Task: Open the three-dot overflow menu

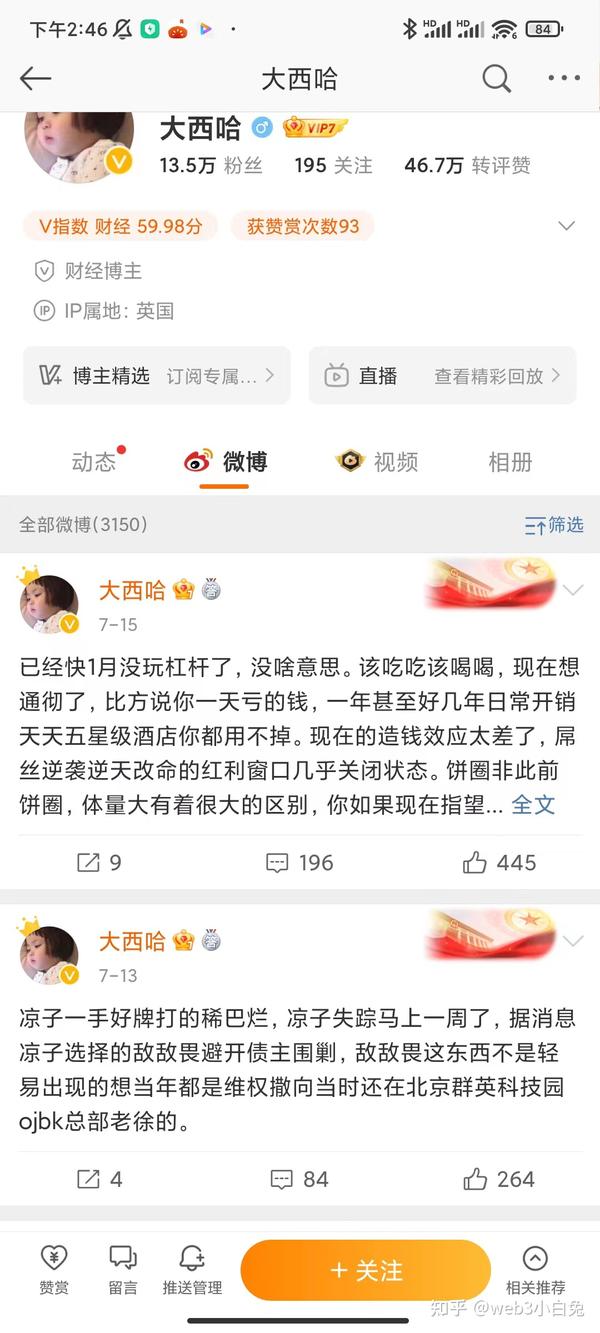Action: [x=564, y=78]
